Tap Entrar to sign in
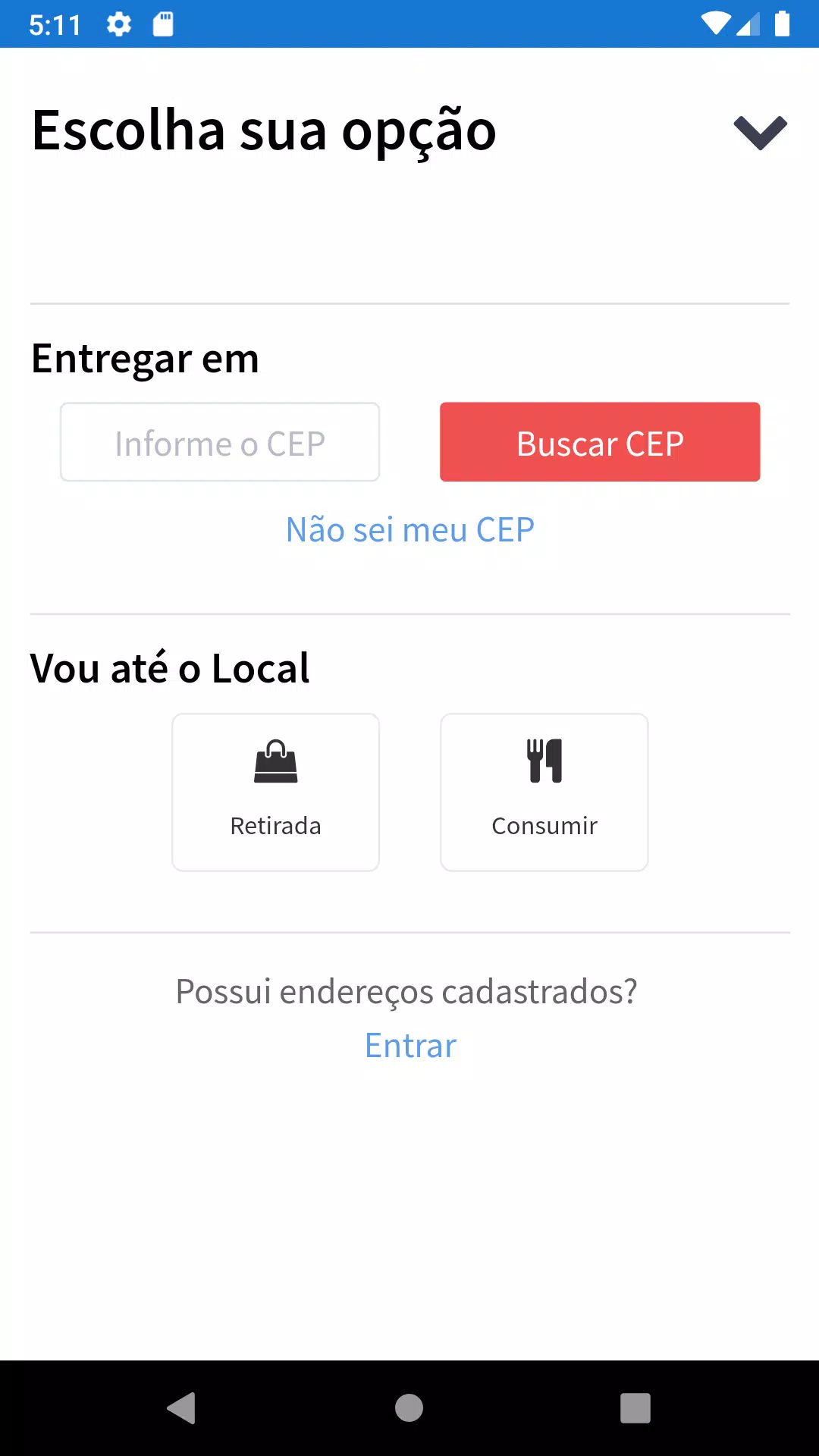Viewport: 819px width, 1456px height. [x=410, y=1045]
